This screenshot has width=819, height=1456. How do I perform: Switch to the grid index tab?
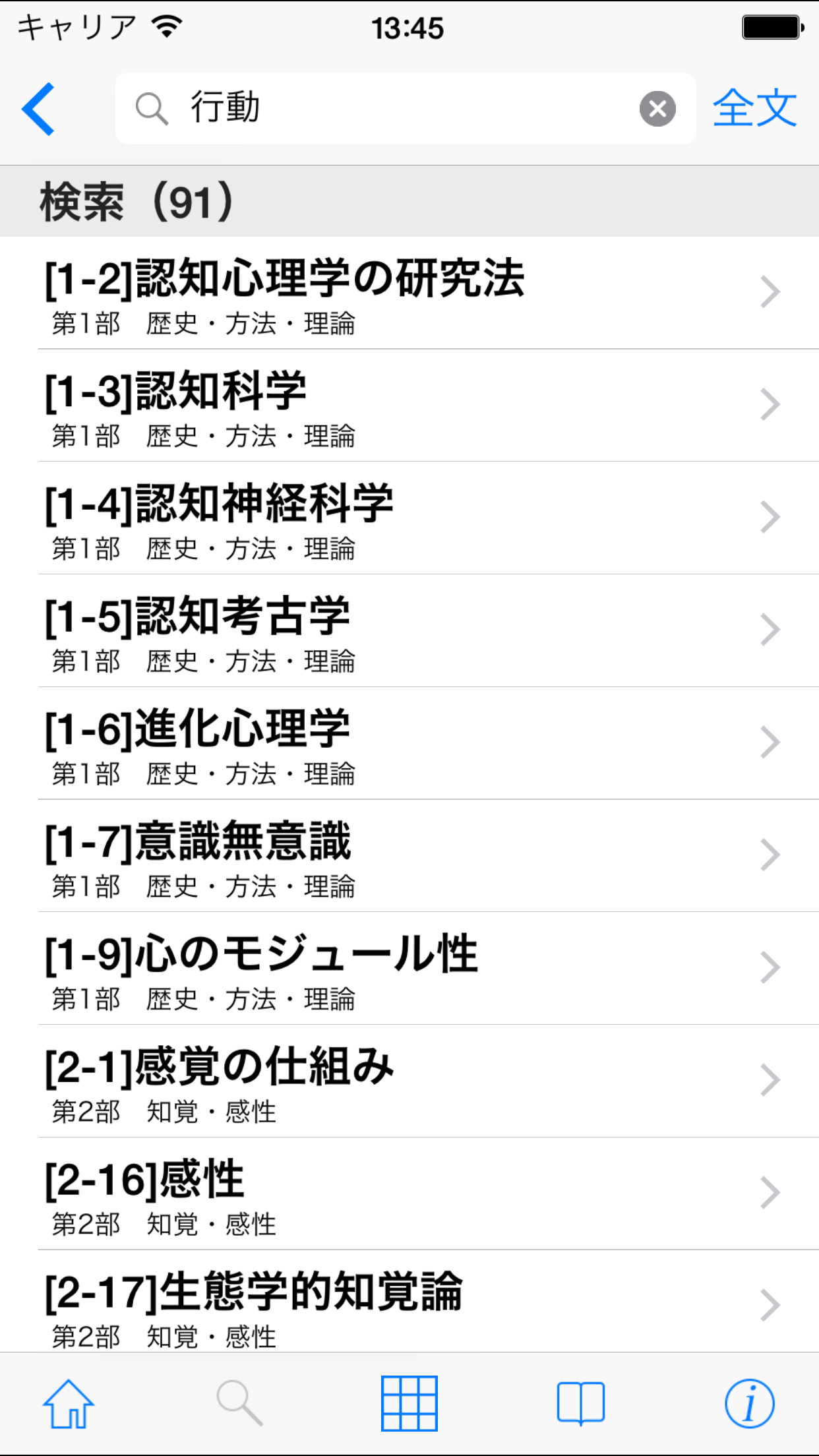pos(409,1403)
